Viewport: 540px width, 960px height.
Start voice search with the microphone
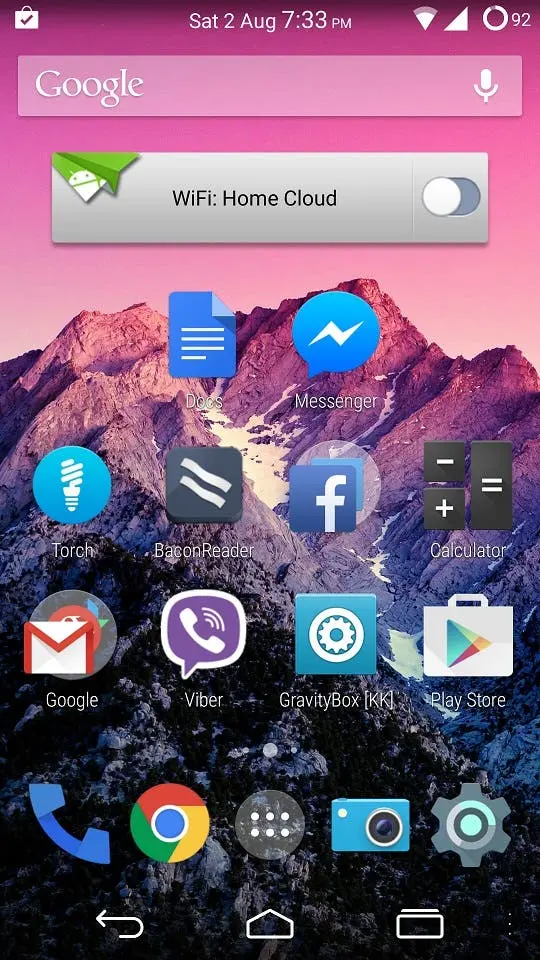[486, 86]
